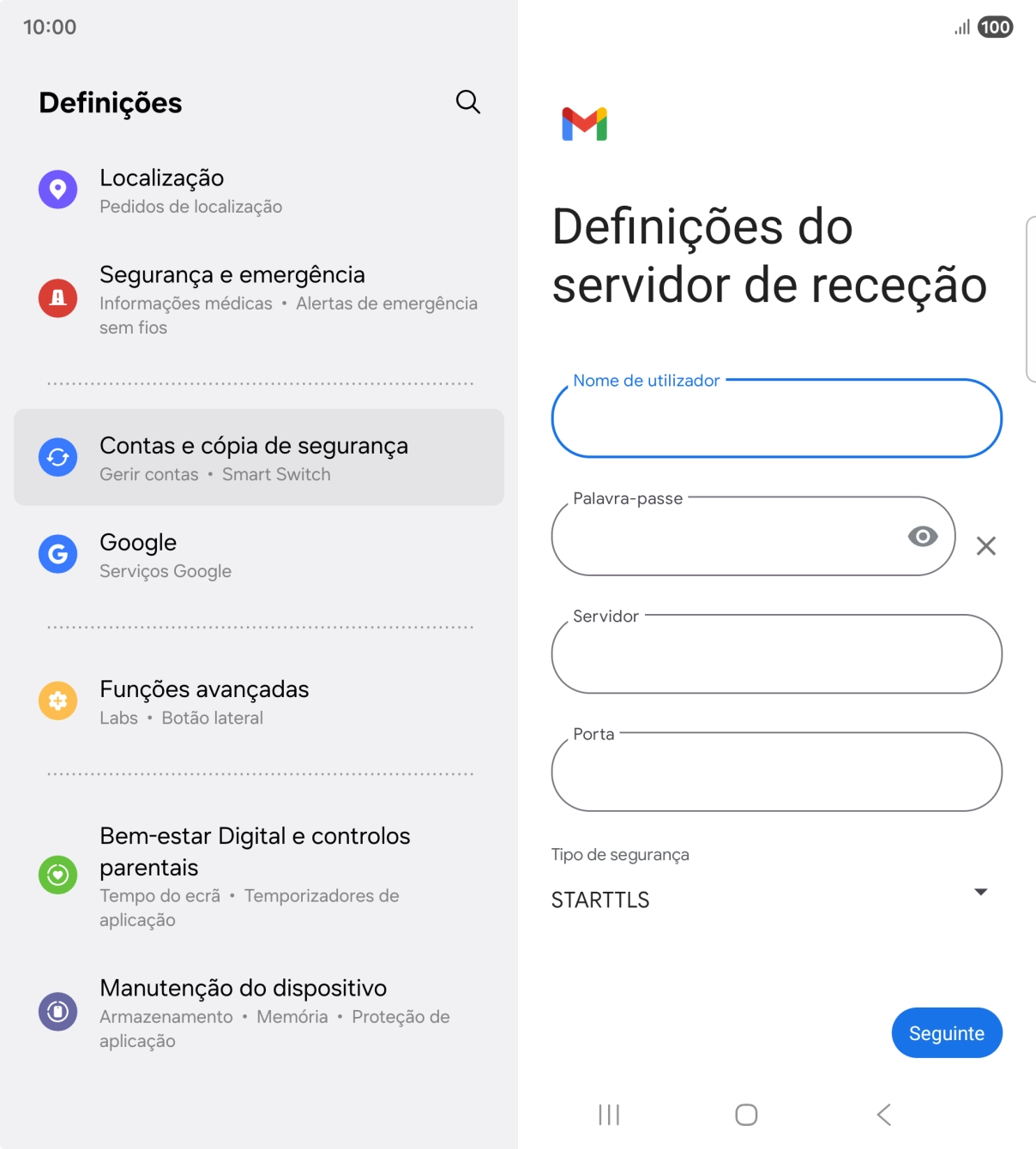Go back using the navigation bar

[884, 1115]
